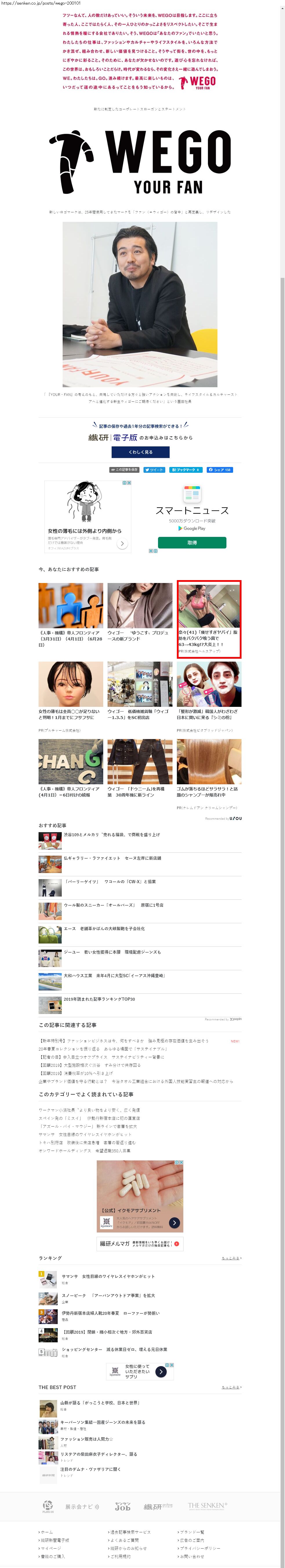This screenshot has height=1568, width=285.
Task: Share the article via ツイート
Action: point(154,469)
